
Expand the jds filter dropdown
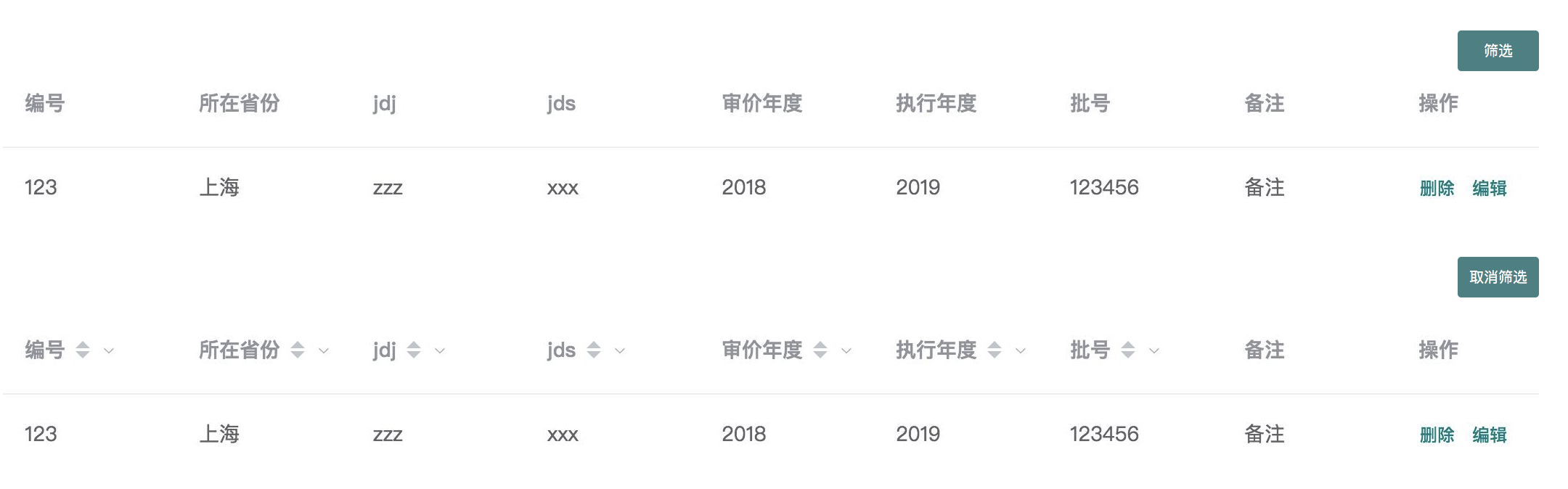click(620, 351)
